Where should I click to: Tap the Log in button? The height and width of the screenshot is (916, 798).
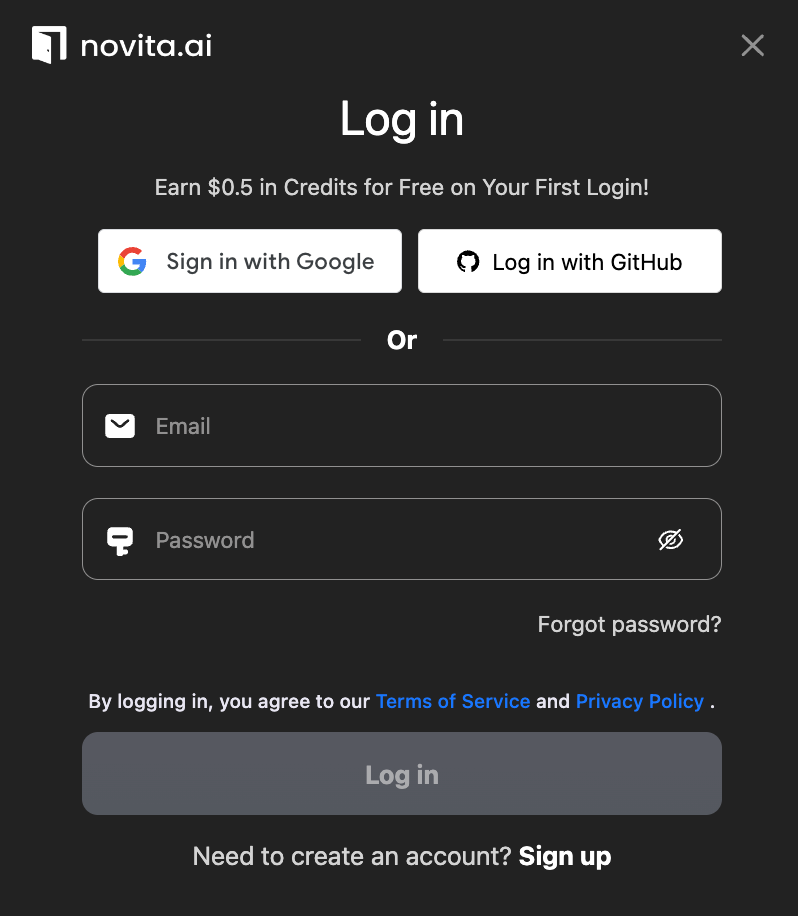tap(401, 775)
